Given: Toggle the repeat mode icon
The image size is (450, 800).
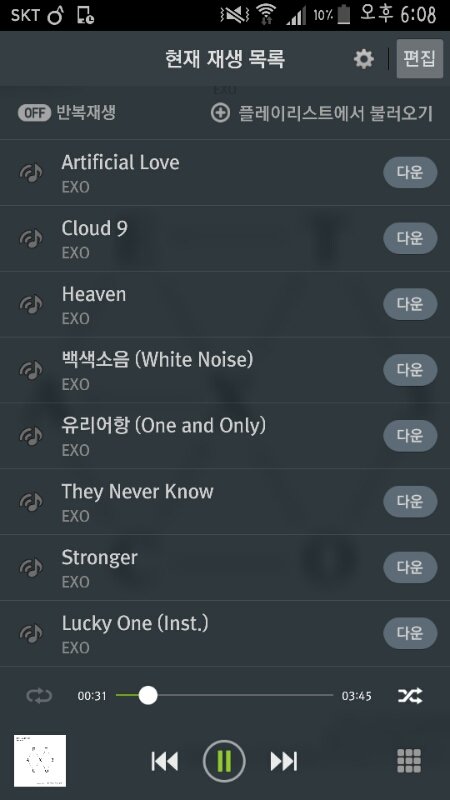Looking at the screenshot, I should click(39, 696).
